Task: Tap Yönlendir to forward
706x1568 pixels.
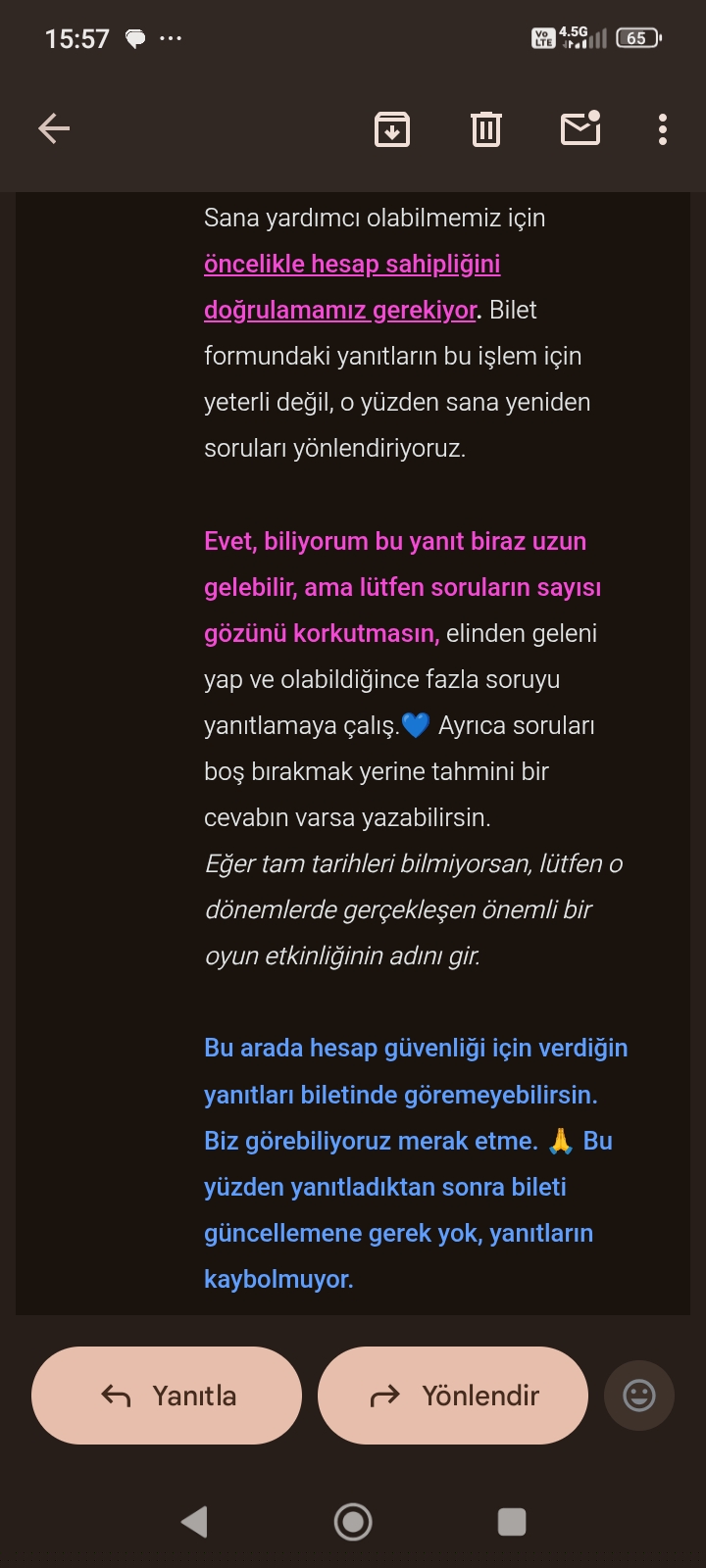Action: tap(453, 1396)
